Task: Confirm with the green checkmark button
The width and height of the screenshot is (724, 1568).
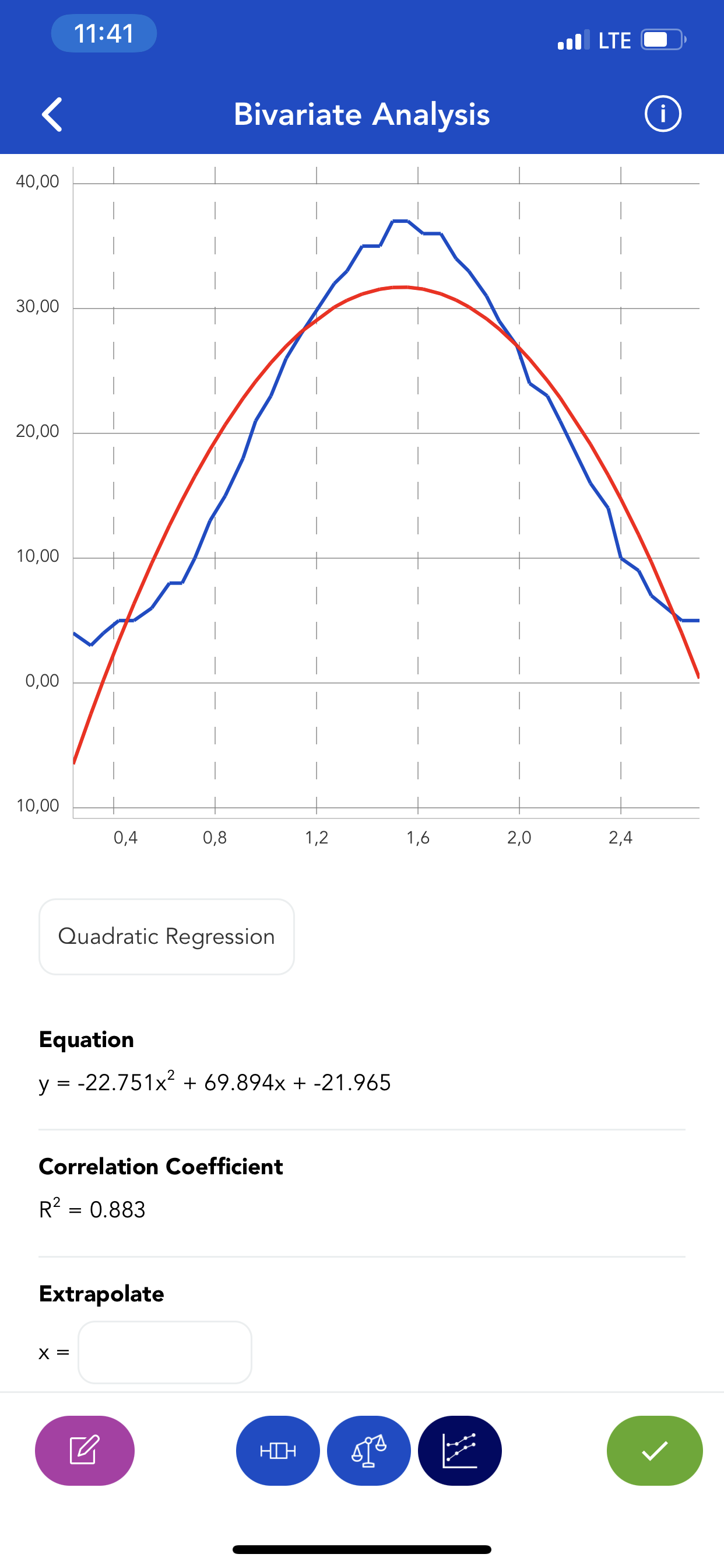Action: tap(654, 1451)
